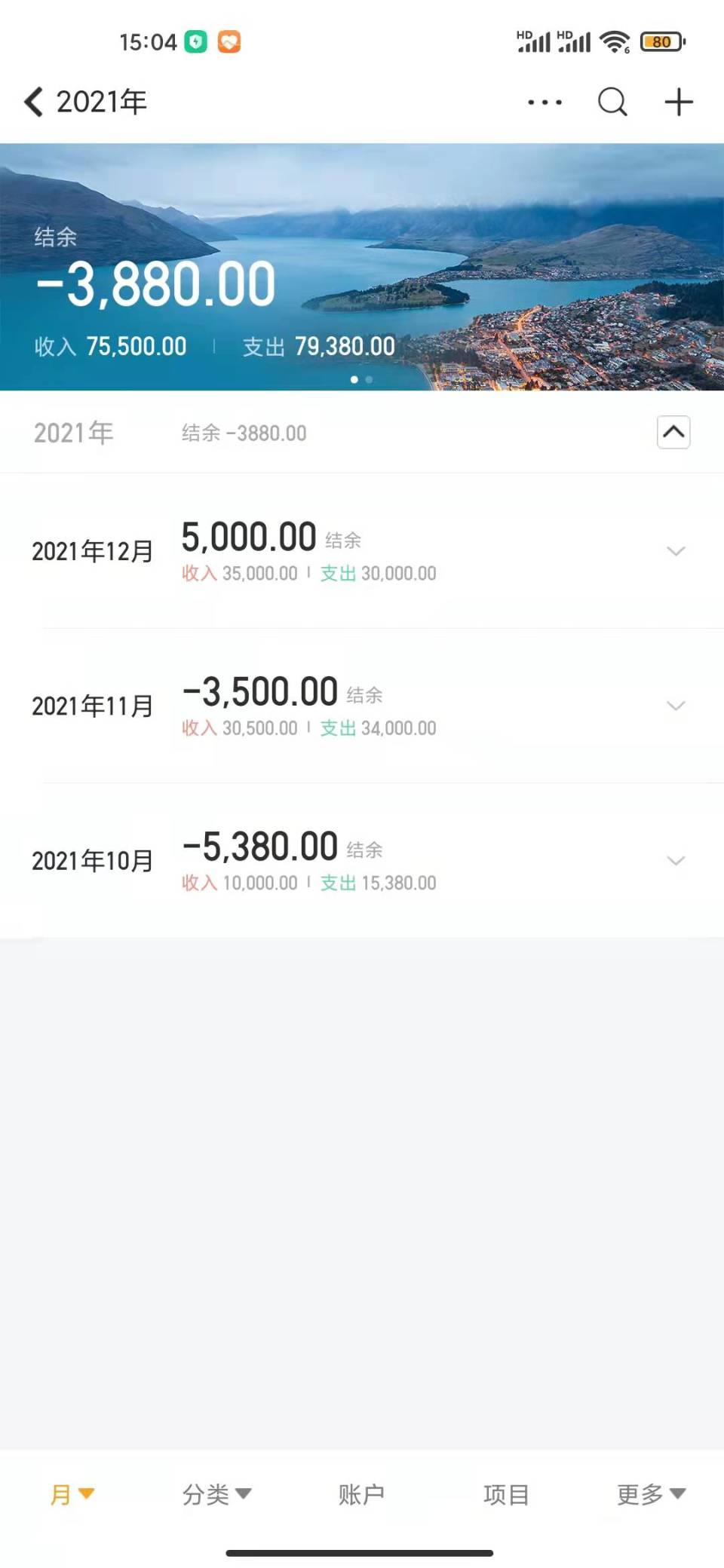The width and height of the screenshot is (724, 1568).
Task: Expand details for 2021年12月
Action: point(675,551)
